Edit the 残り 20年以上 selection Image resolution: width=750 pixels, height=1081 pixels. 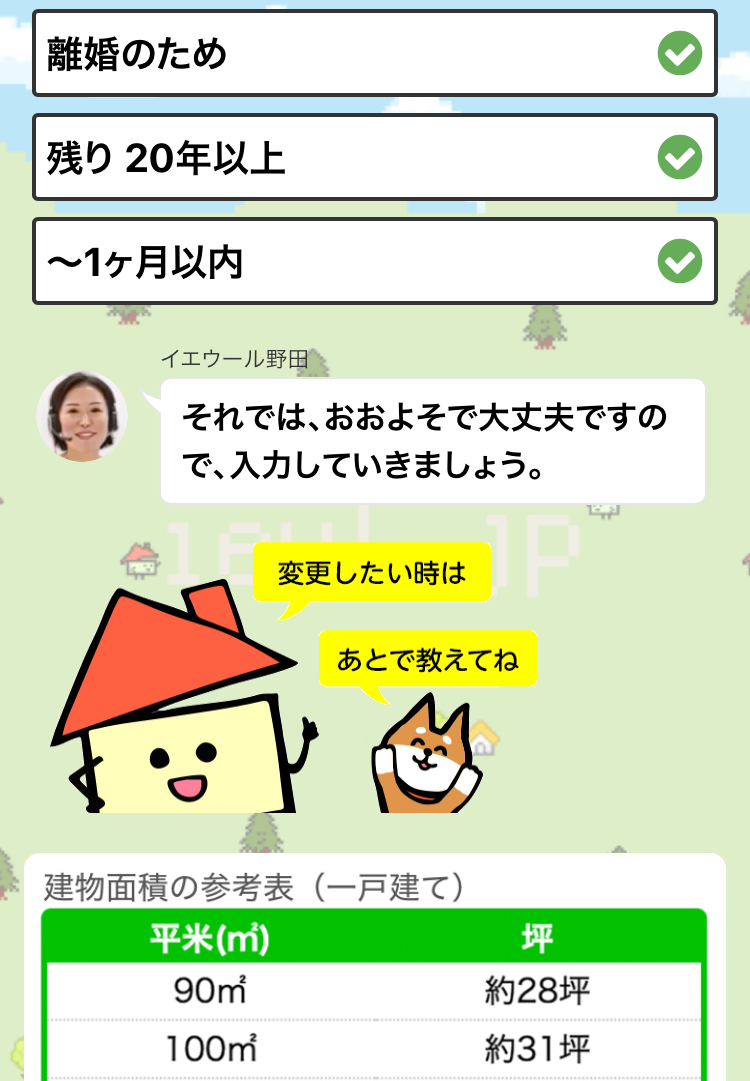click(x=374, y=158)
